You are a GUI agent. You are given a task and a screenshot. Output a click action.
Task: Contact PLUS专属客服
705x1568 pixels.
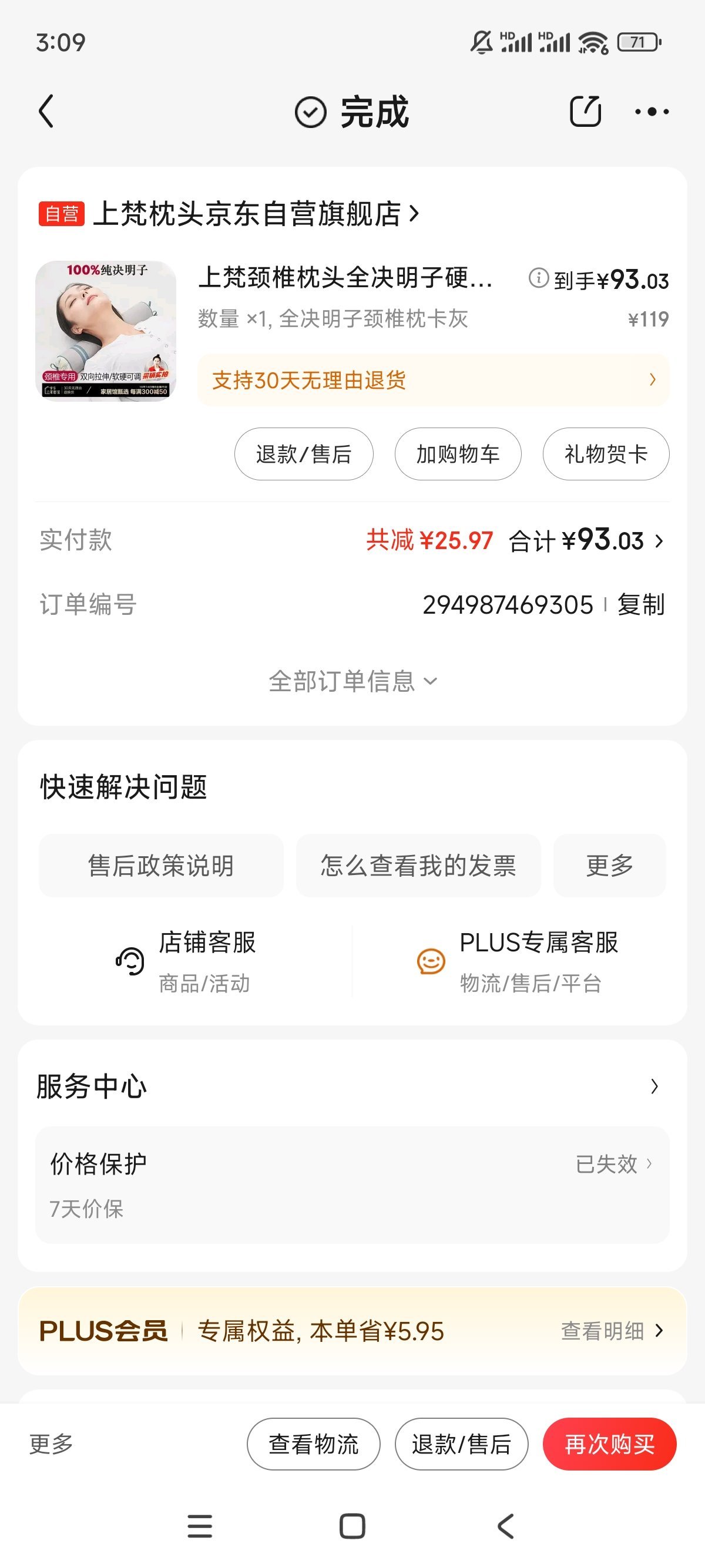518,962
